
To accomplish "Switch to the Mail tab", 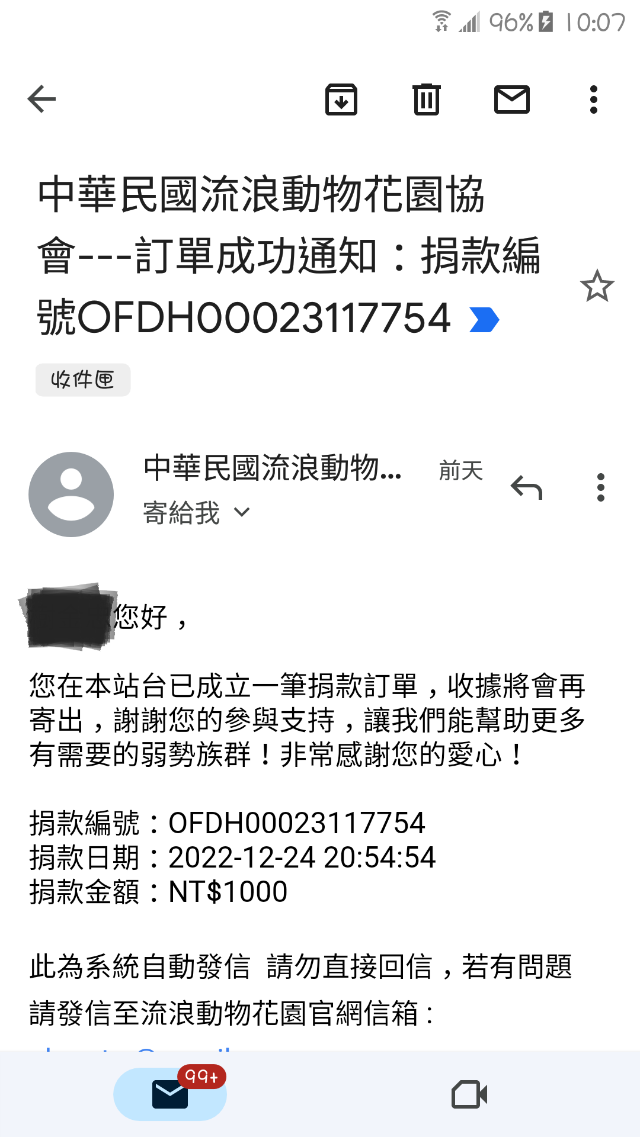I will coord(170,1095).
